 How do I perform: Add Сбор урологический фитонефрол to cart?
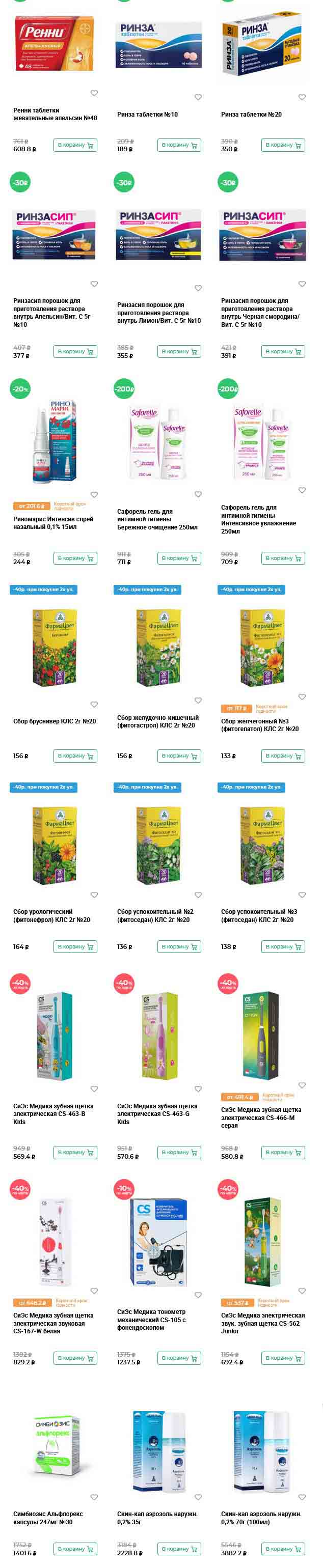click(75, 947)
